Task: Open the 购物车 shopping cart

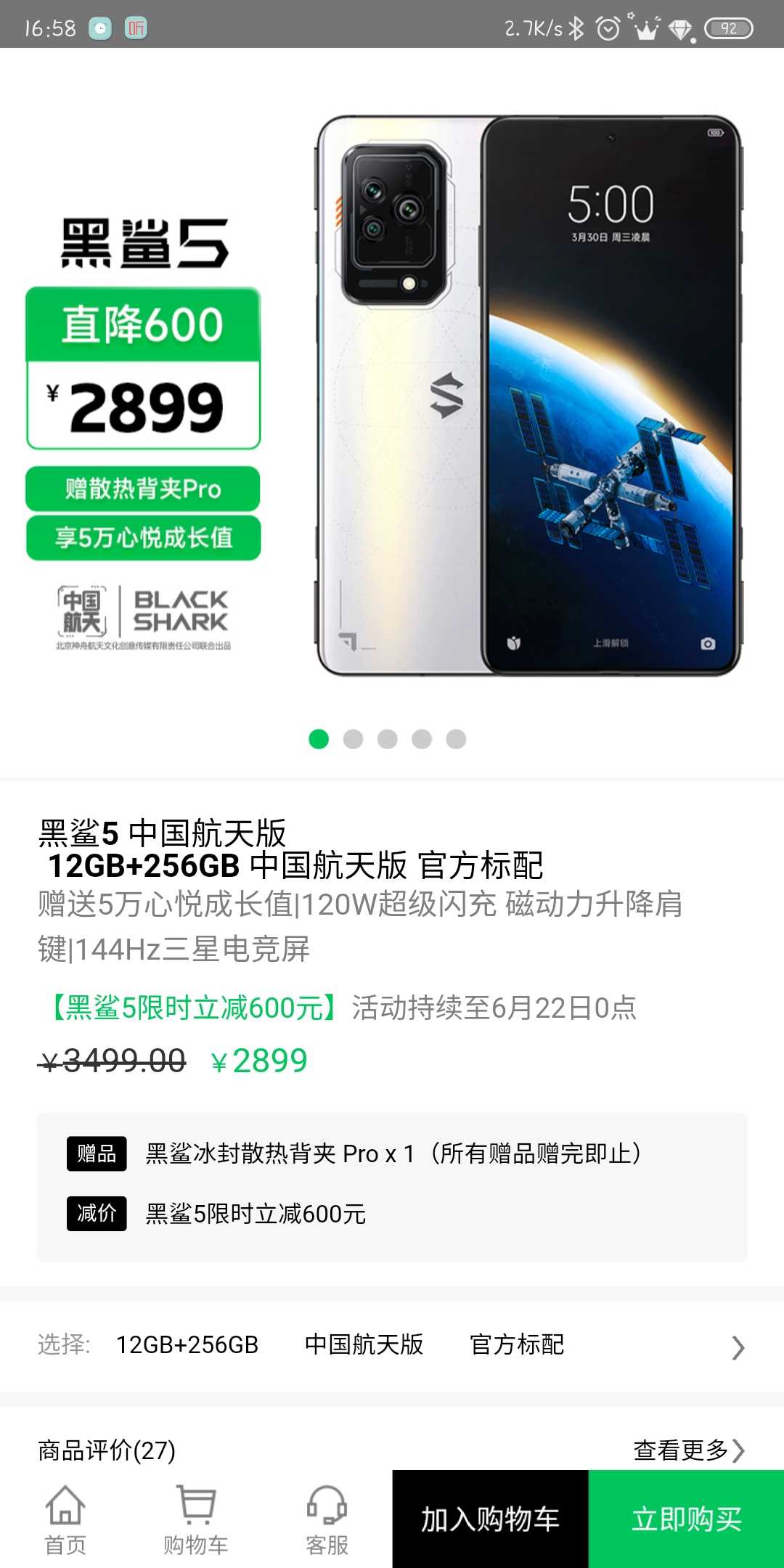Action: [x=195, y=1519]
